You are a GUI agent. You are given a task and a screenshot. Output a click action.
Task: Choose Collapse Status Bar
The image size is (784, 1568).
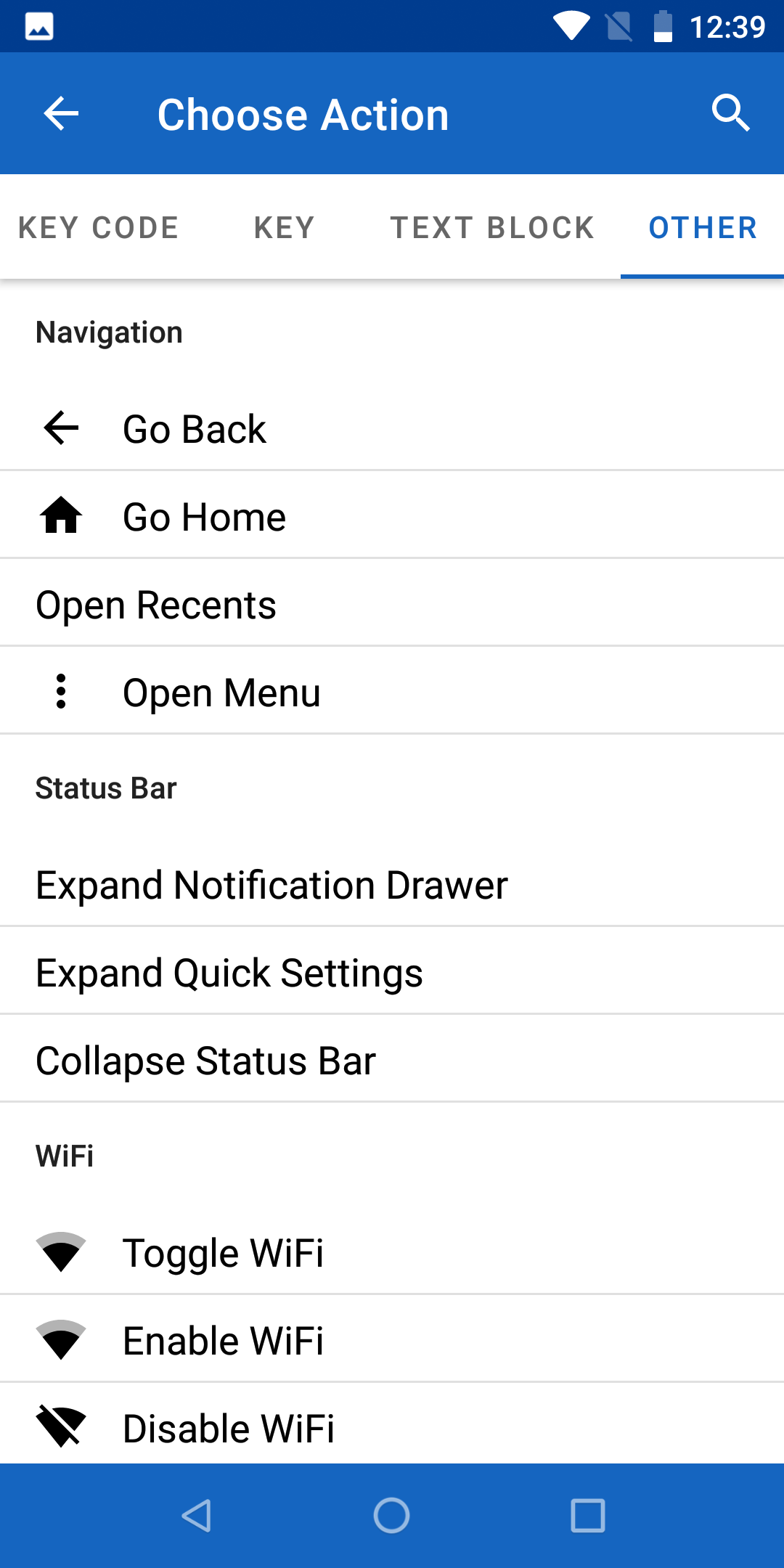[392, 1060]
